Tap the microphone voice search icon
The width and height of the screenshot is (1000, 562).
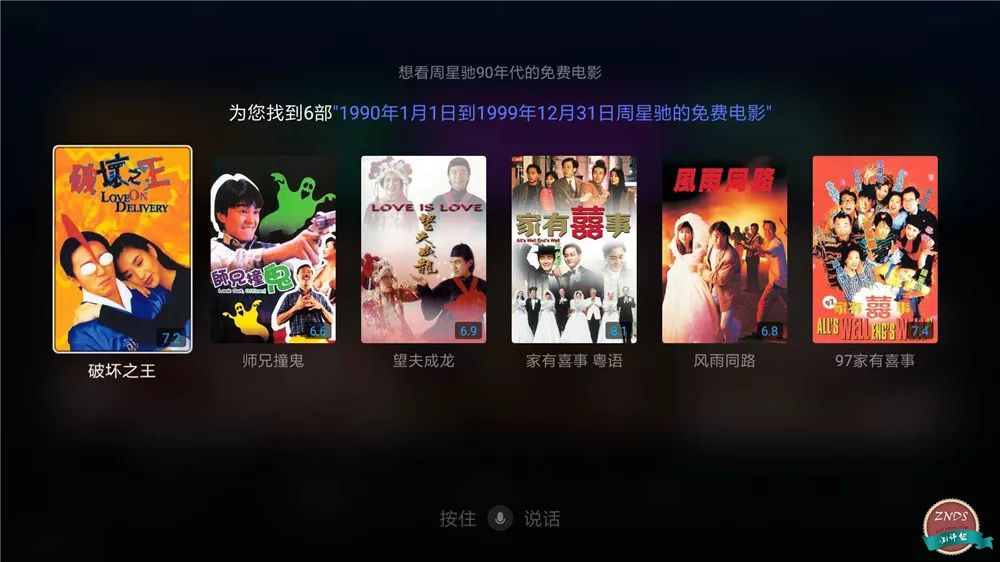point(500,519)
